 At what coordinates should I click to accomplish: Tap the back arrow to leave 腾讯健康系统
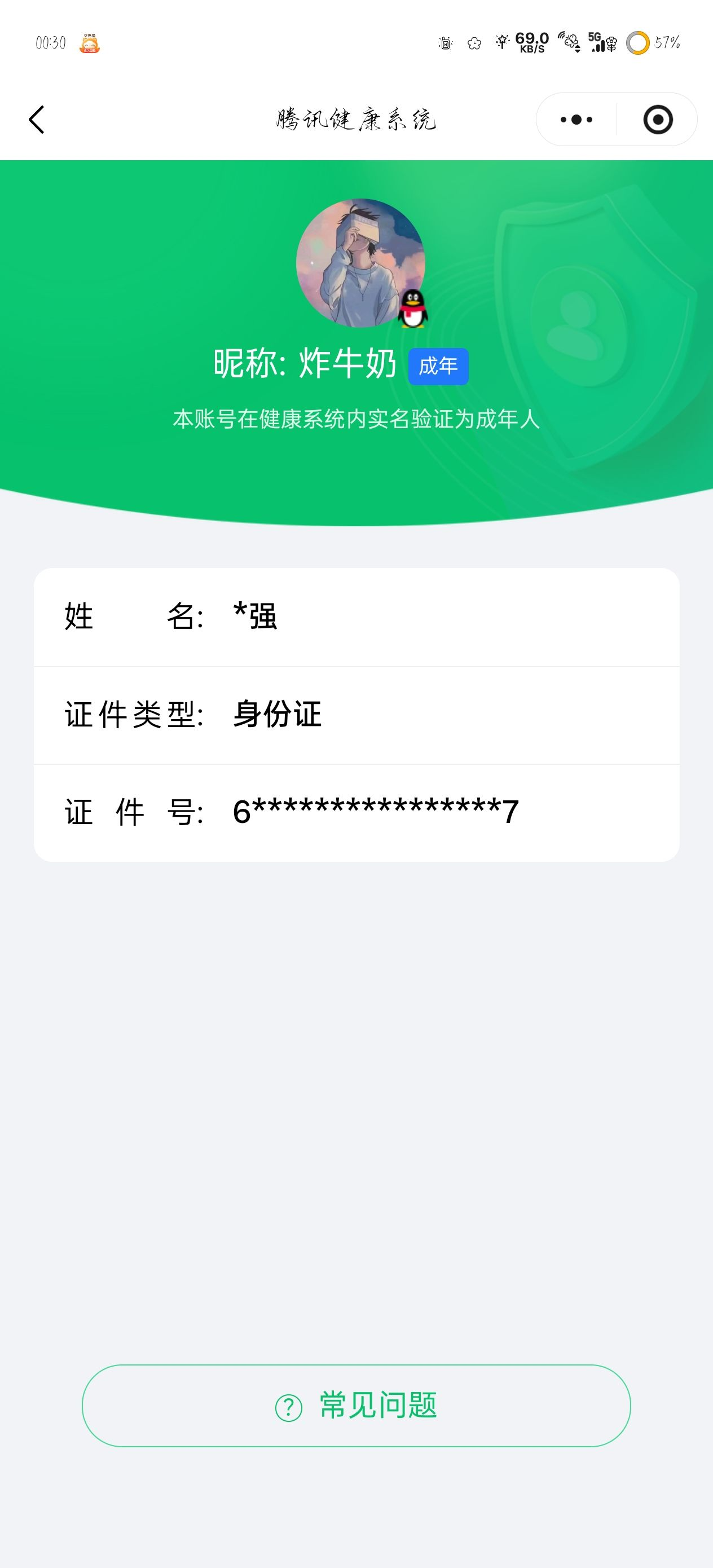(38, 120)
